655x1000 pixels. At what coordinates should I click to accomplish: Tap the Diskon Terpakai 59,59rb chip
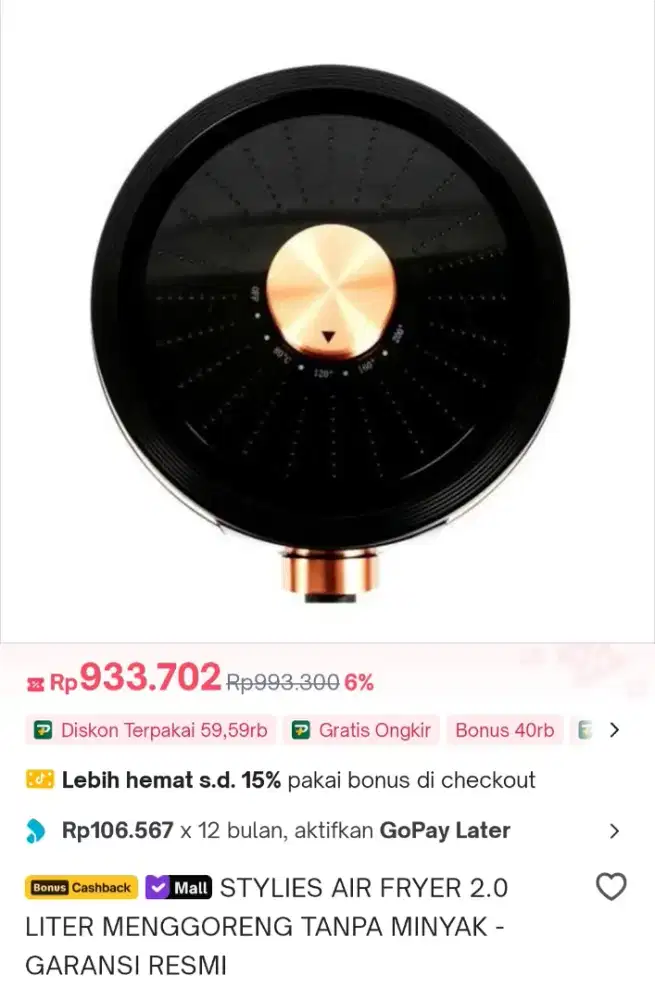[x=151, y=730]
